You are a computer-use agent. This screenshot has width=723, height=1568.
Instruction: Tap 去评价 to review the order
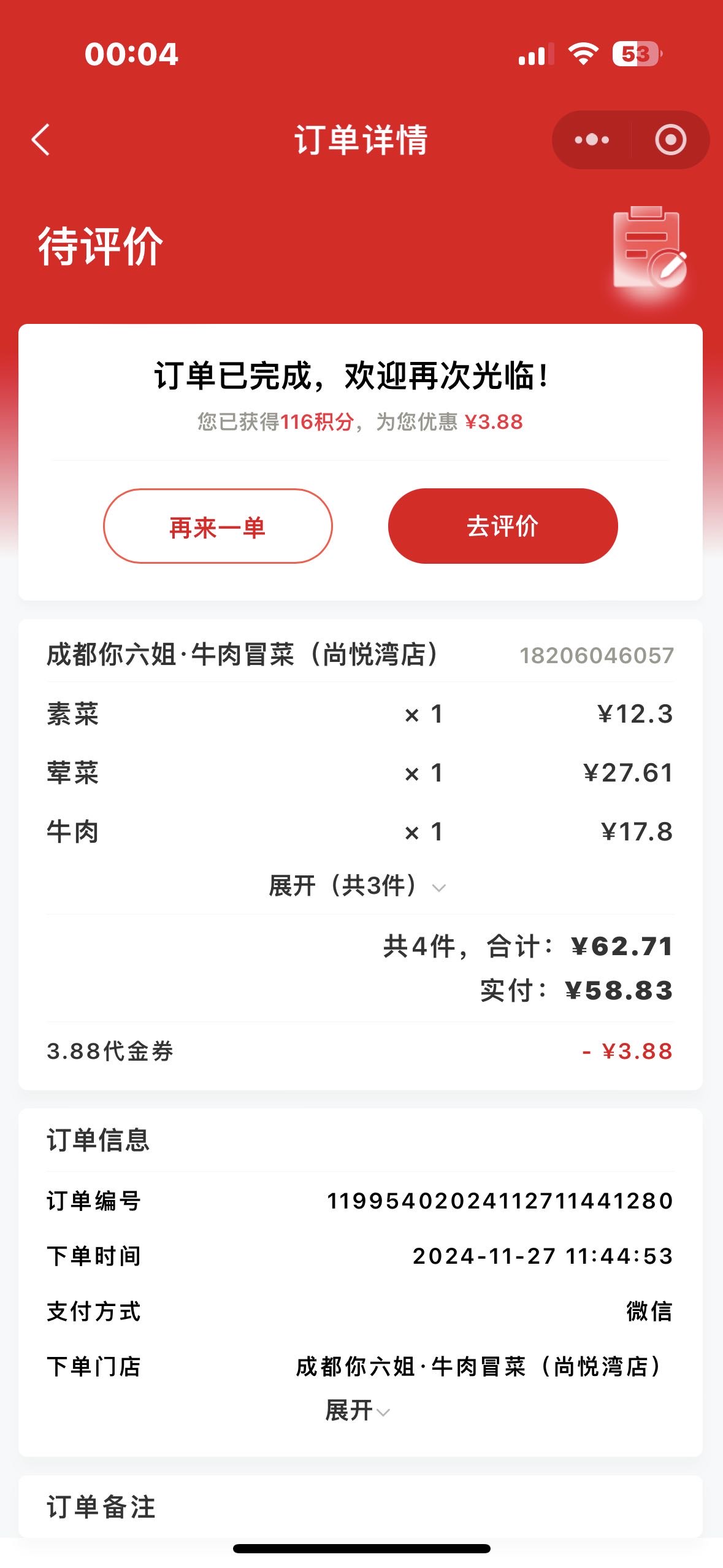point(503,526)
